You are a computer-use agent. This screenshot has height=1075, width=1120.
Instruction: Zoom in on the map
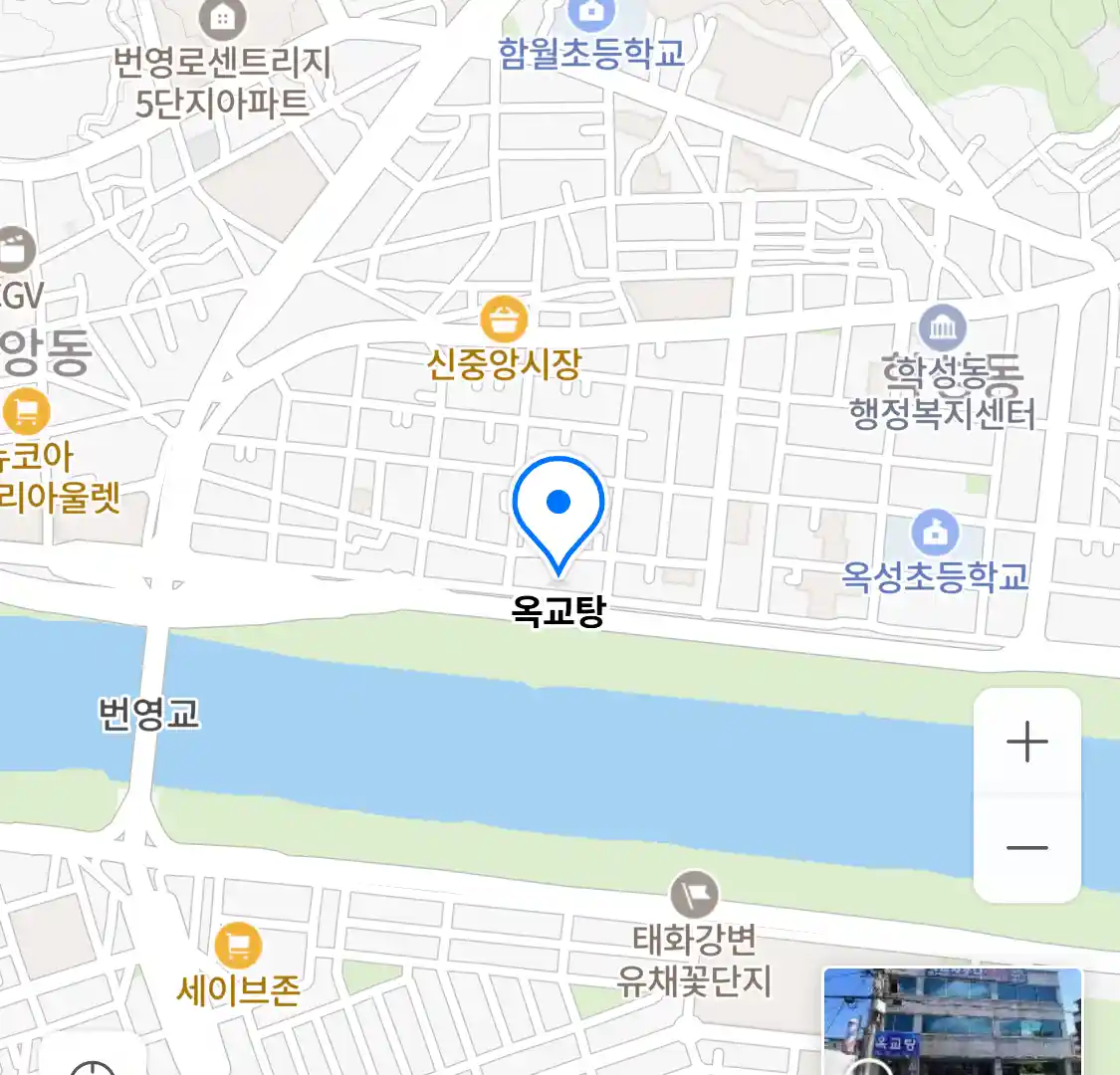tap(1026, 743)
